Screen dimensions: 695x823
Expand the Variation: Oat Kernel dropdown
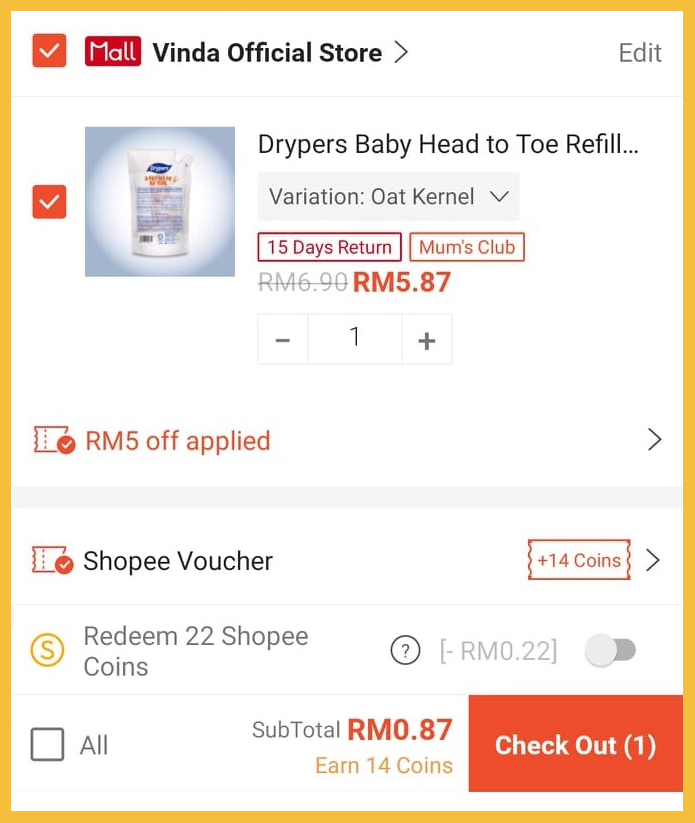[x=388, y=197]
